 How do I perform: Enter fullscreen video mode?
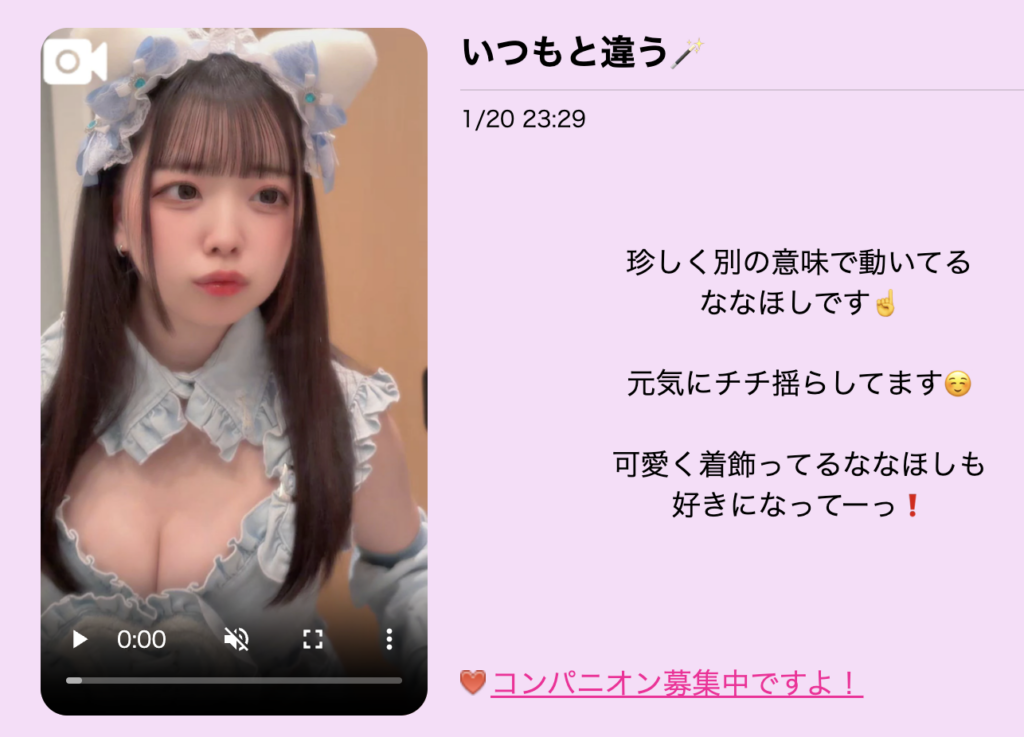tap(312, 640)
